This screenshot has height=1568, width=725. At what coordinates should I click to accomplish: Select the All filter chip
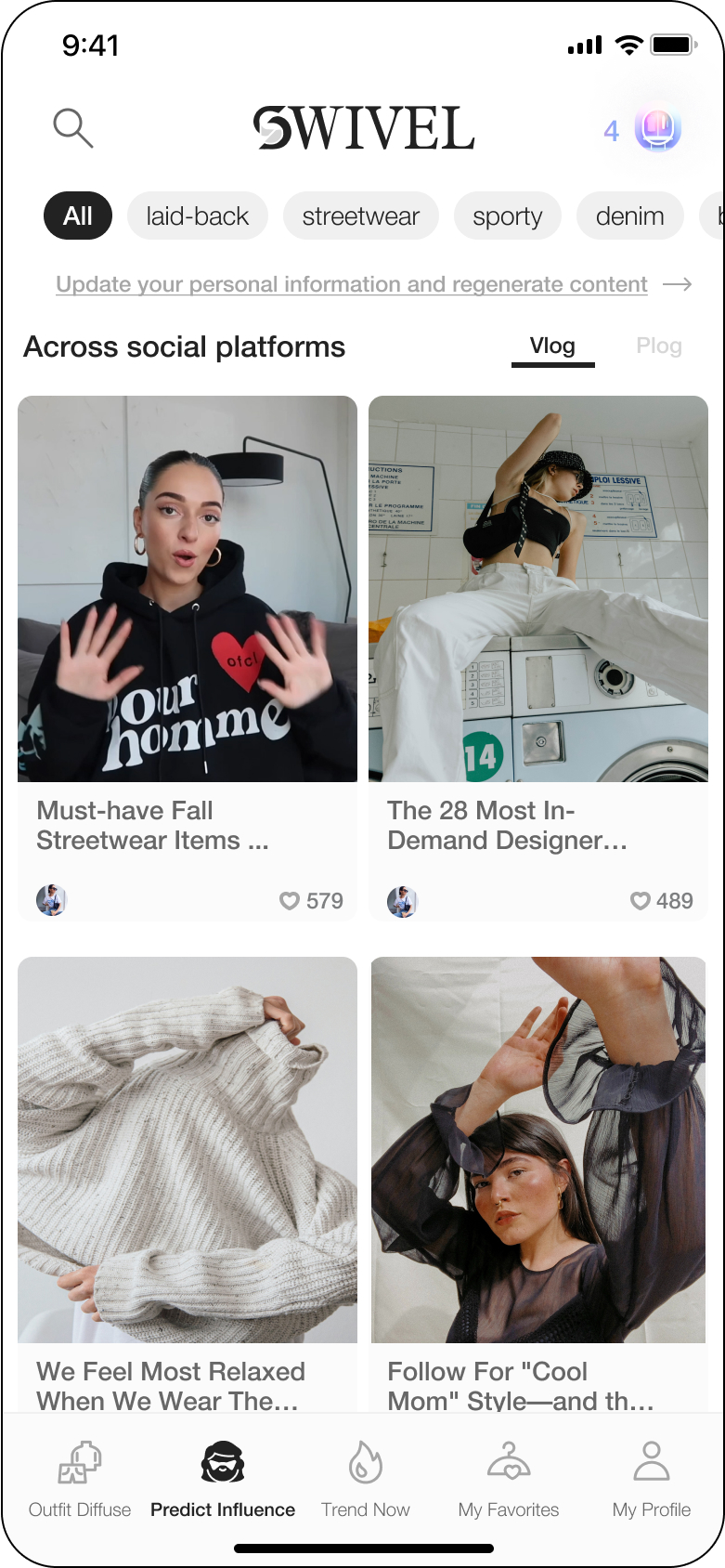(x=78, y=216)
